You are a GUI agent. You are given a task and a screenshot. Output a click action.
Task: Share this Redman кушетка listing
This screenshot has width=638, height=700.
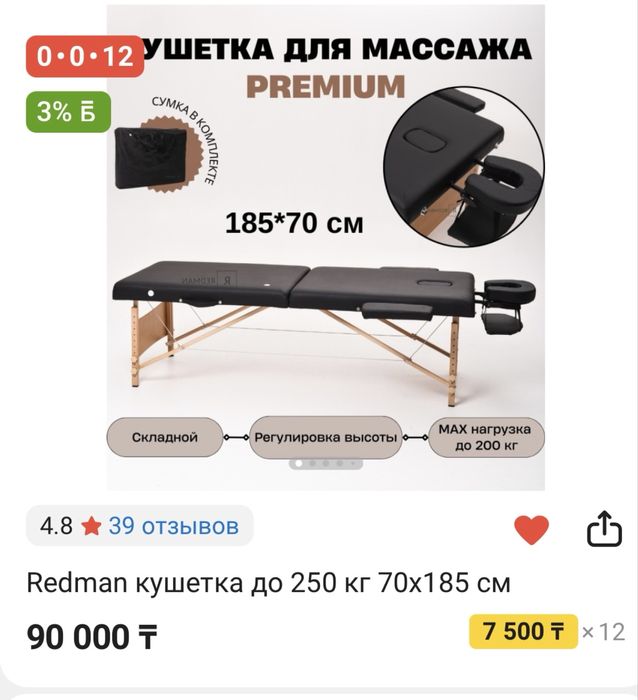tap(603, 529)
